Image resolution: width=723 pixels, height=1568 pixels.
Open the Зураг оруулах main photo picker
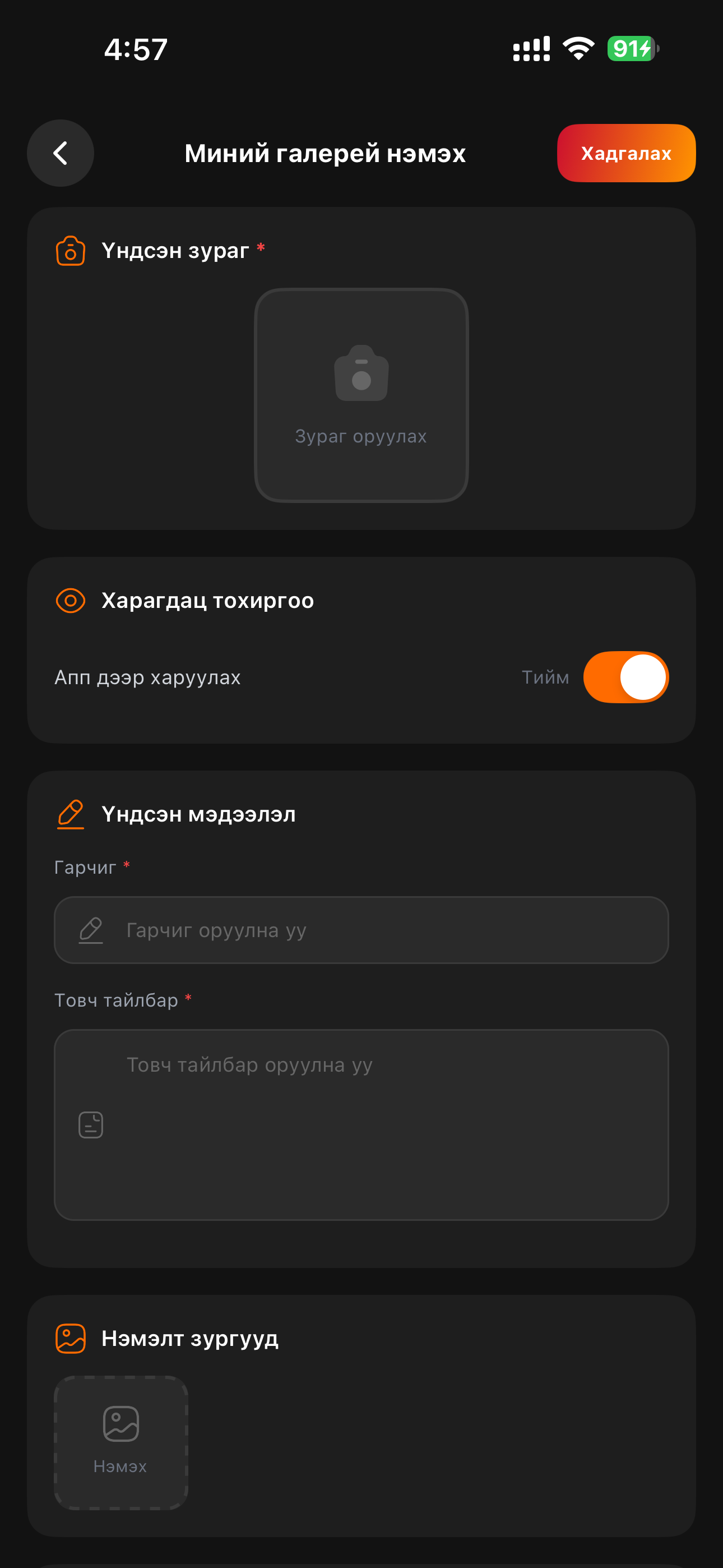tap(361, 395)
